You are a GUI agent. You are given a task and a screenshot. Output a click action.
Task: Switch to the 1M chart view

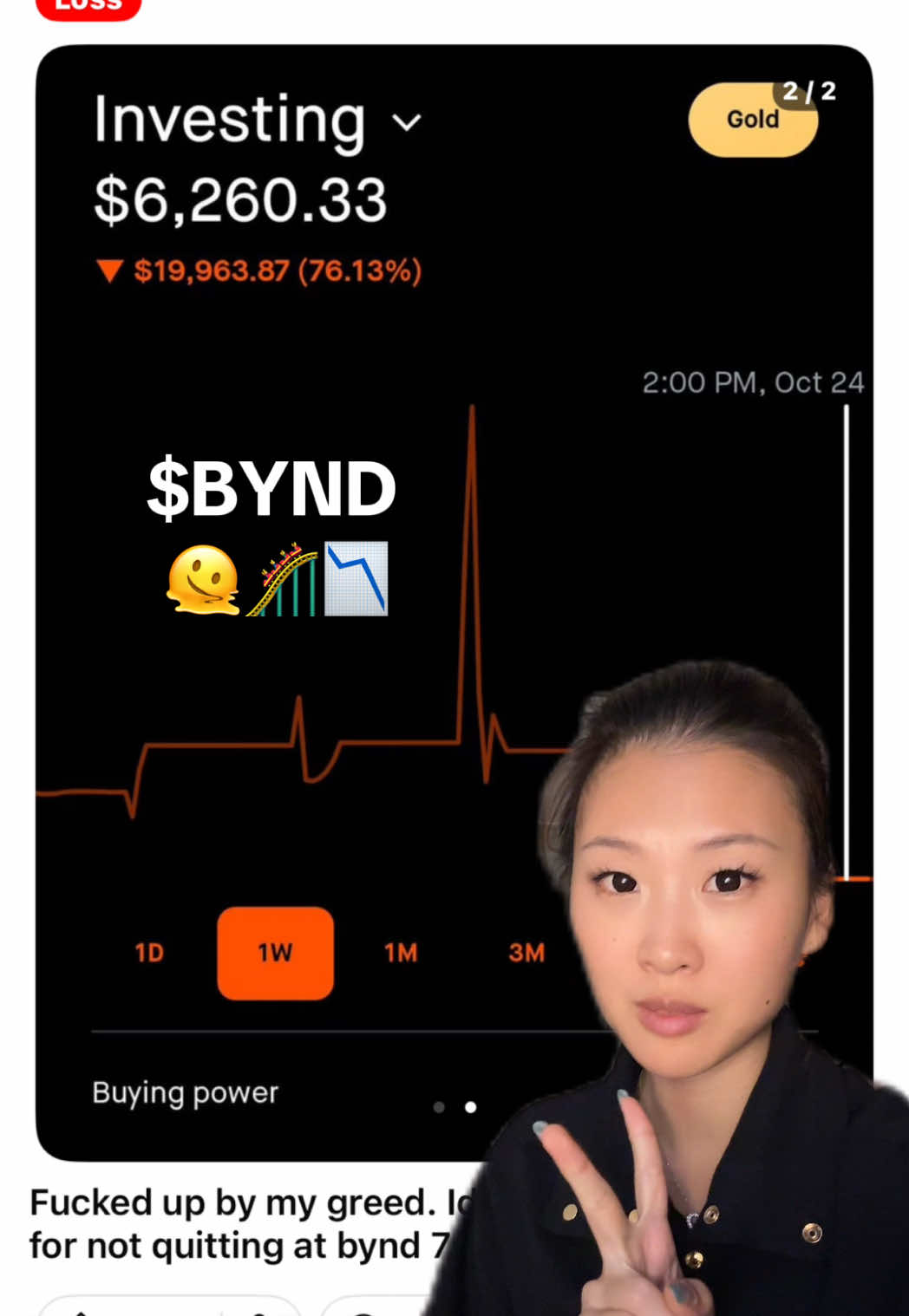[x=400, y=952]
